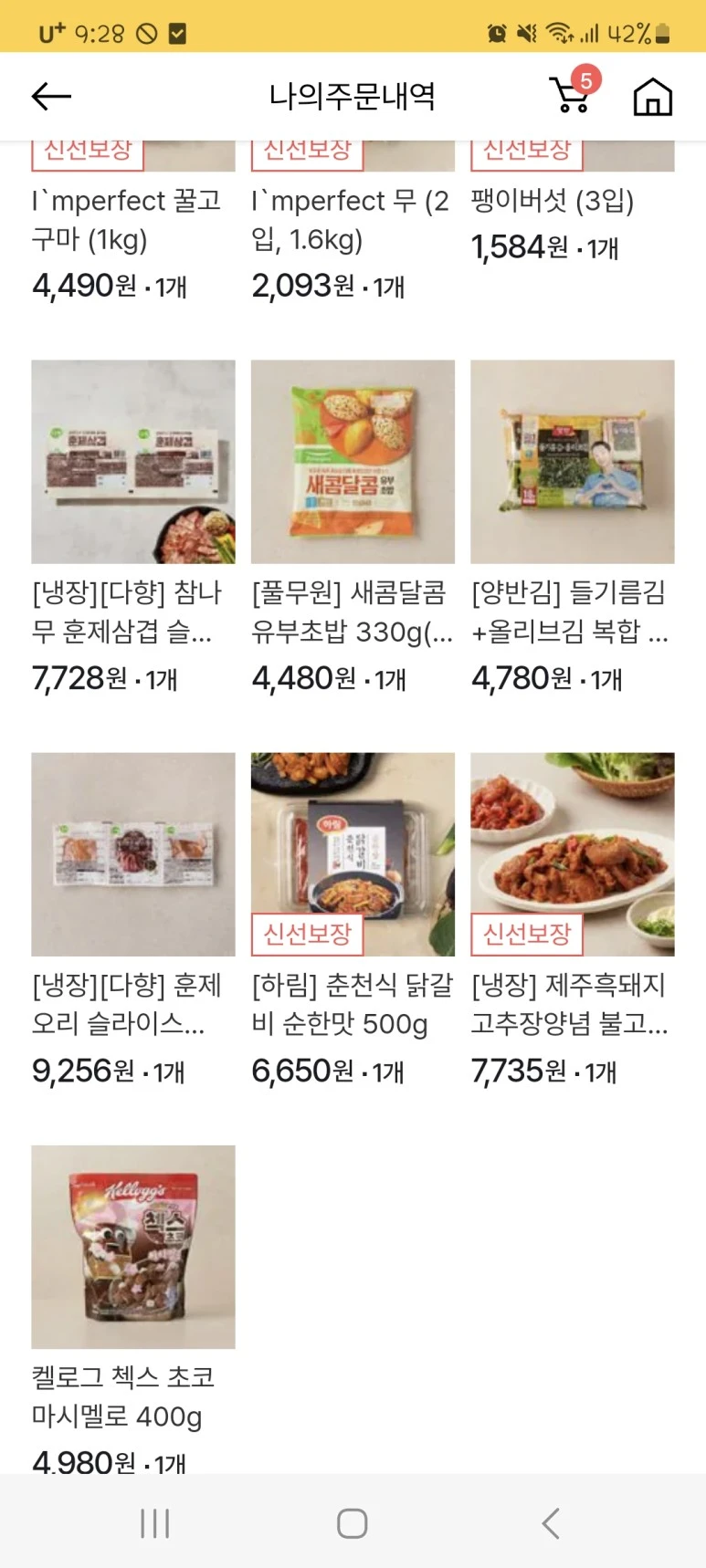Screen dimensions: 706x1568
Task: Select the 신선보장 badge on 하림 닭갈비
Action: 307,935
